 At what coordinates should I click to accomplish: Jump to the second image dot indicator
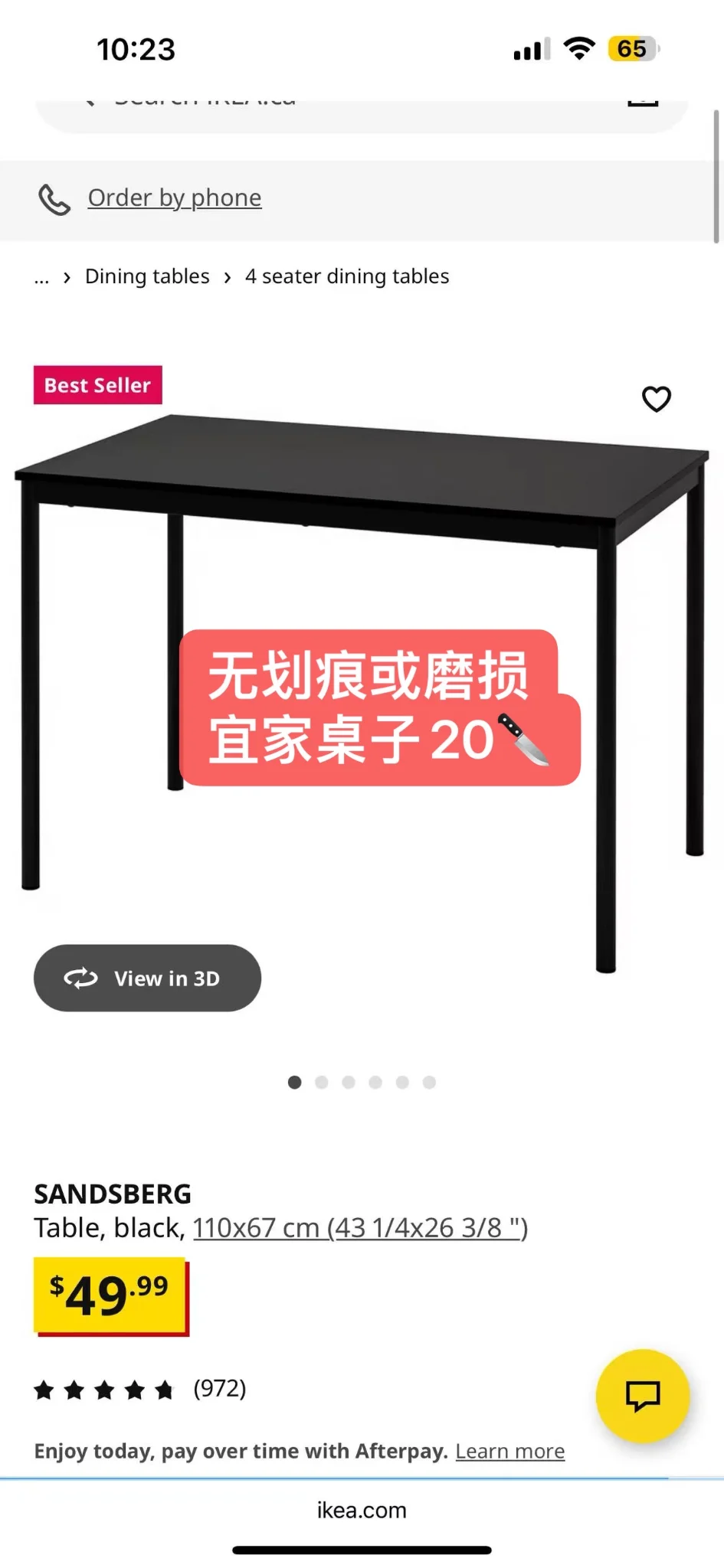[x=322, y=1082]
